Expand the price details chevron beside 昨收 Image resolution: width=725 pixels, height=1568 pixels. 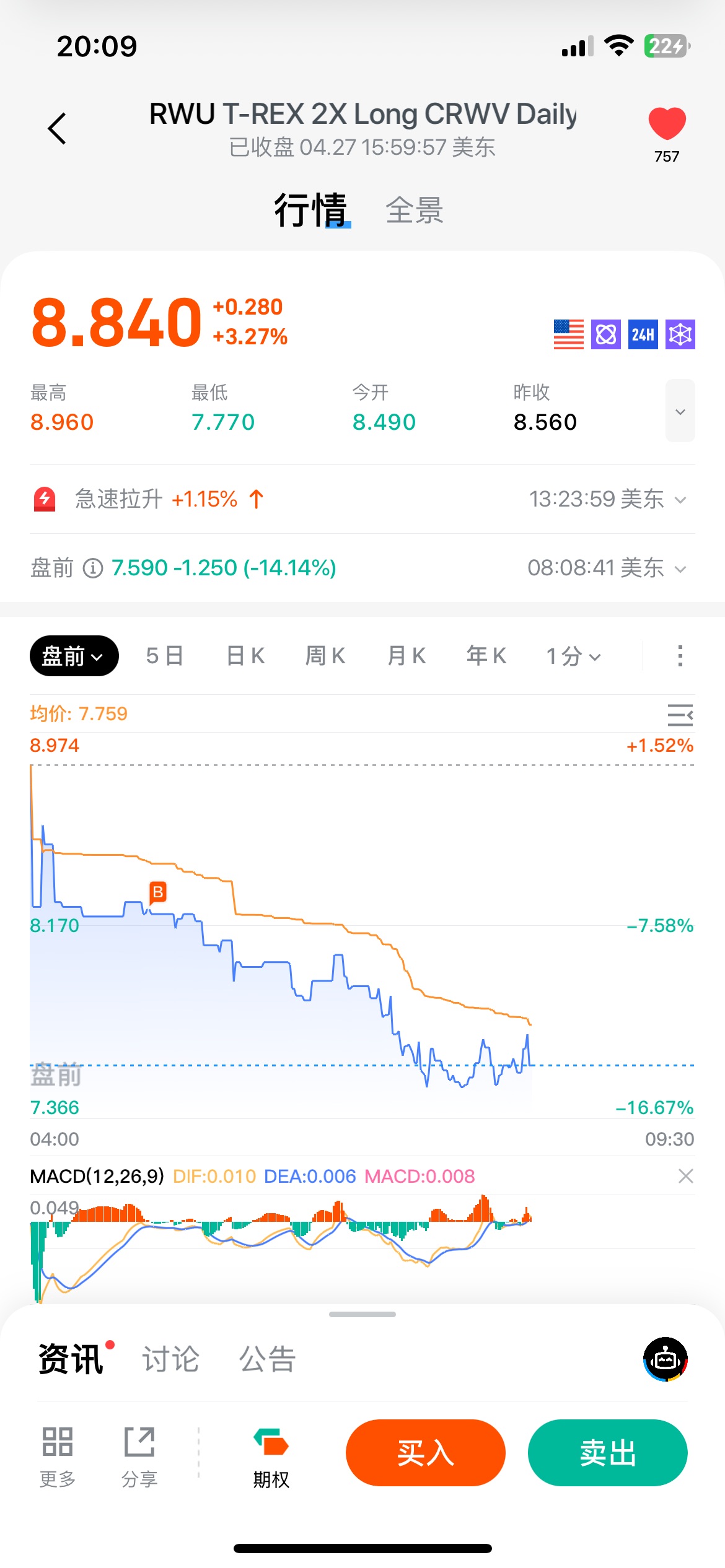coord(680,411)
